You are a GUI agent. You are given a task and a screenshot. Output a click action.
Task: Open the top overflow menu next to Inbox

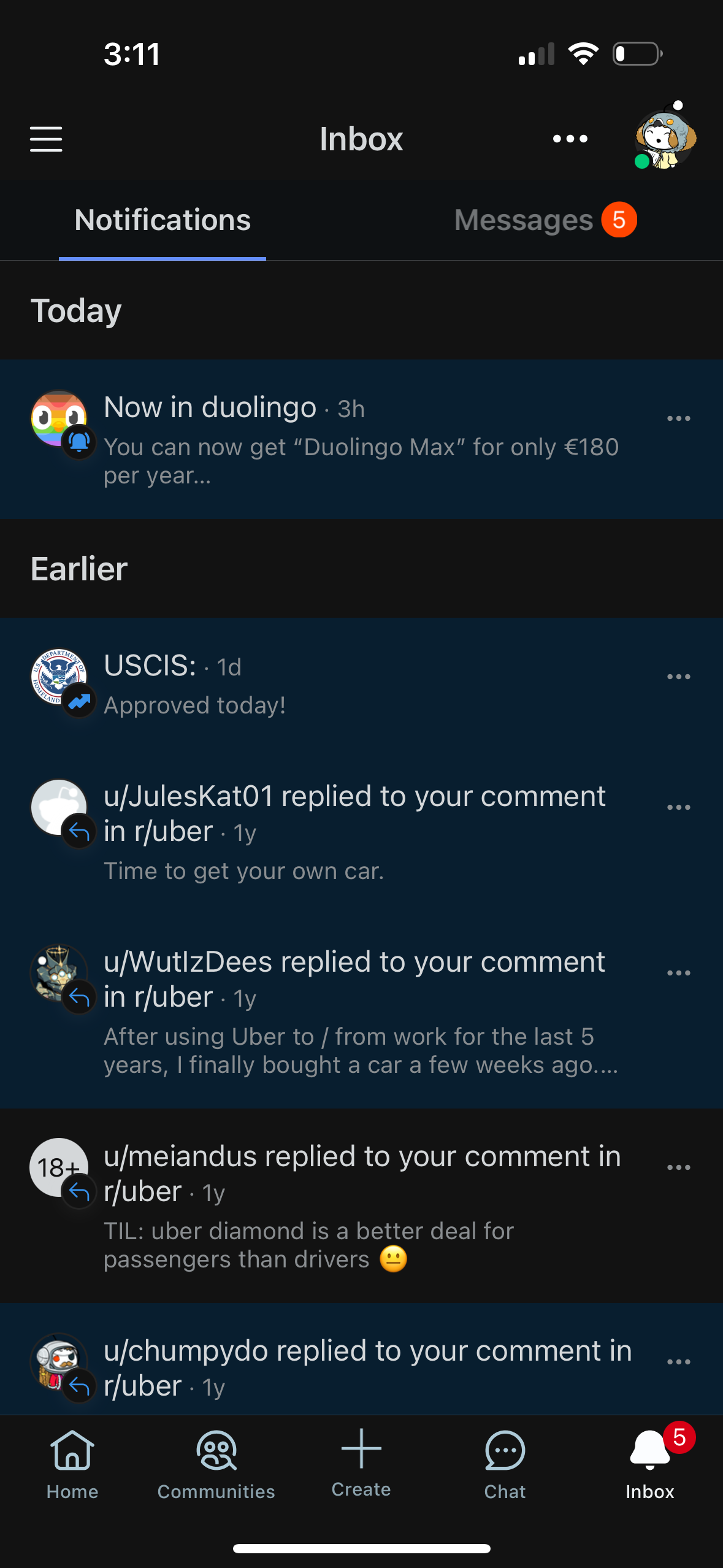569,139
